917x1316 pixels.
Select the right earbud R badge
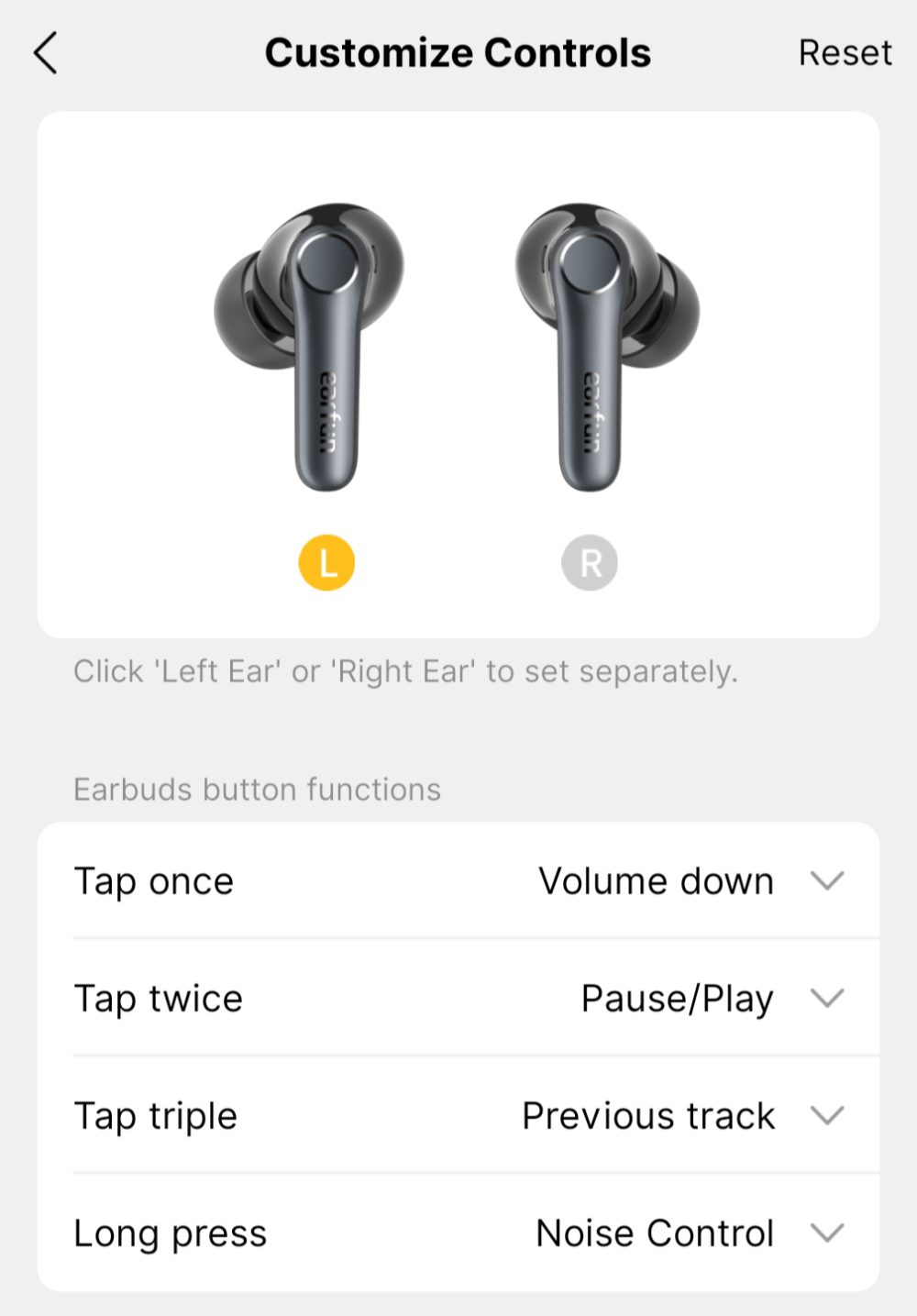point(590,562)
